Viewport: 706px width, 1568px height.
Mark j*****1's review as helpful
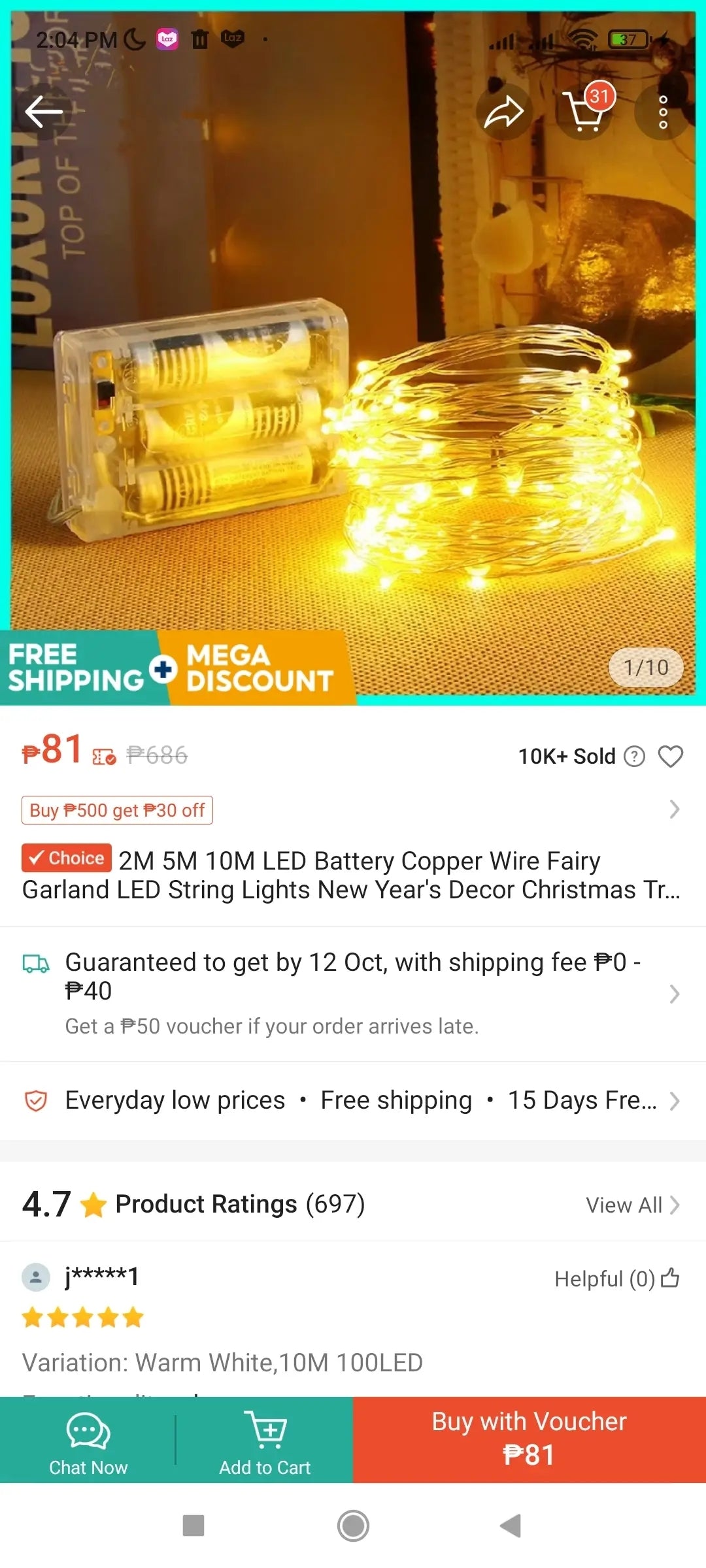(x=670, y=1278)
